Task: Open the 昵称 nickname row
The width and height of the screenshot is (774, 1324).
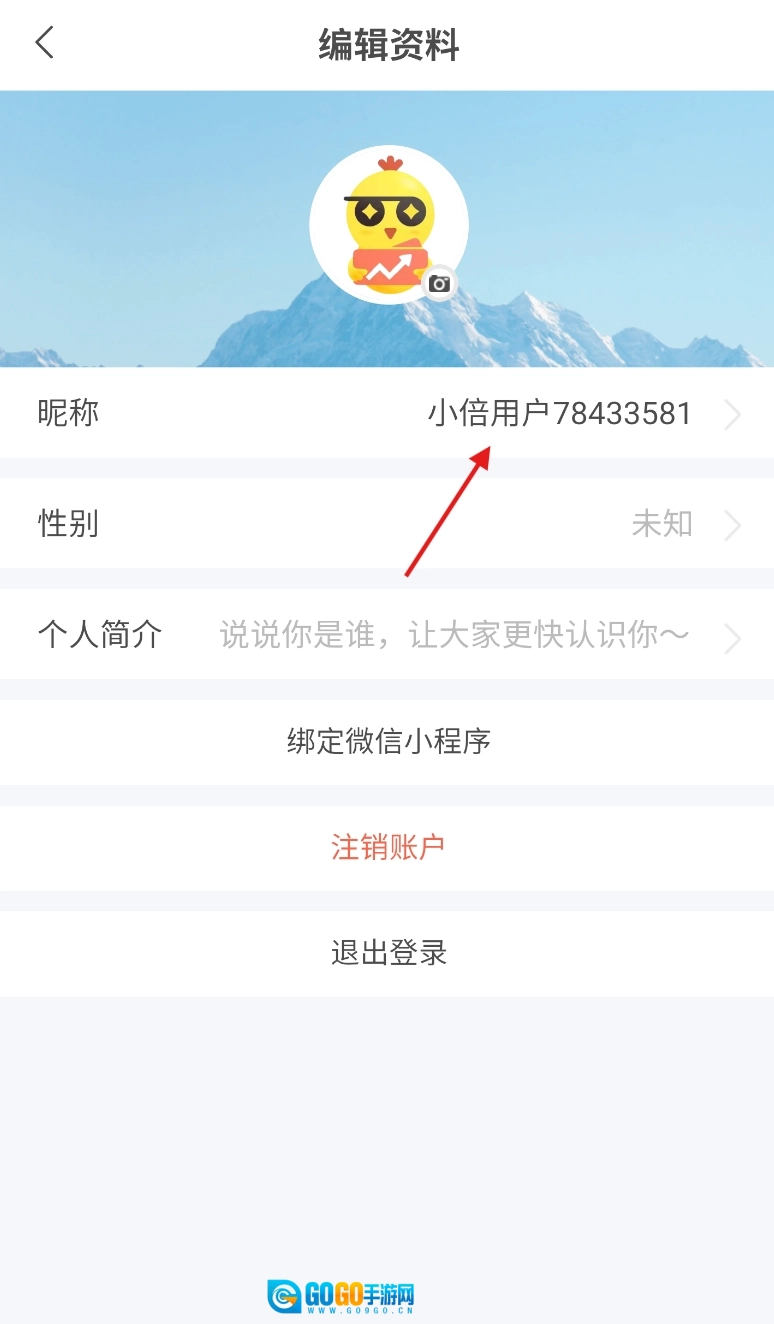Action: (x=387, y=413)
